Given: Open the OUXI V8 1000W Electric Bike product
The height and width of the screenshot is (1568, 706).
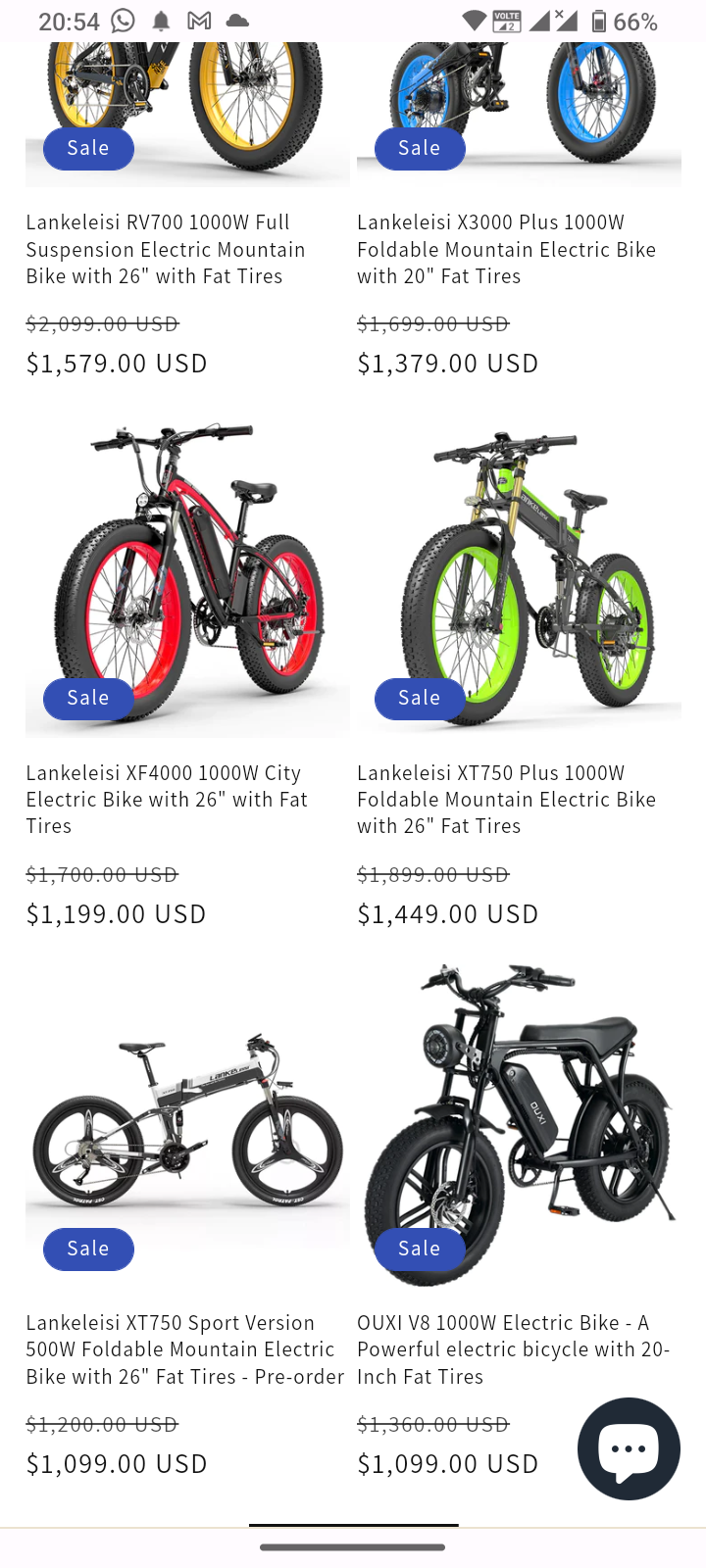Looking at the screenshot, I should tap(513, 1349).
